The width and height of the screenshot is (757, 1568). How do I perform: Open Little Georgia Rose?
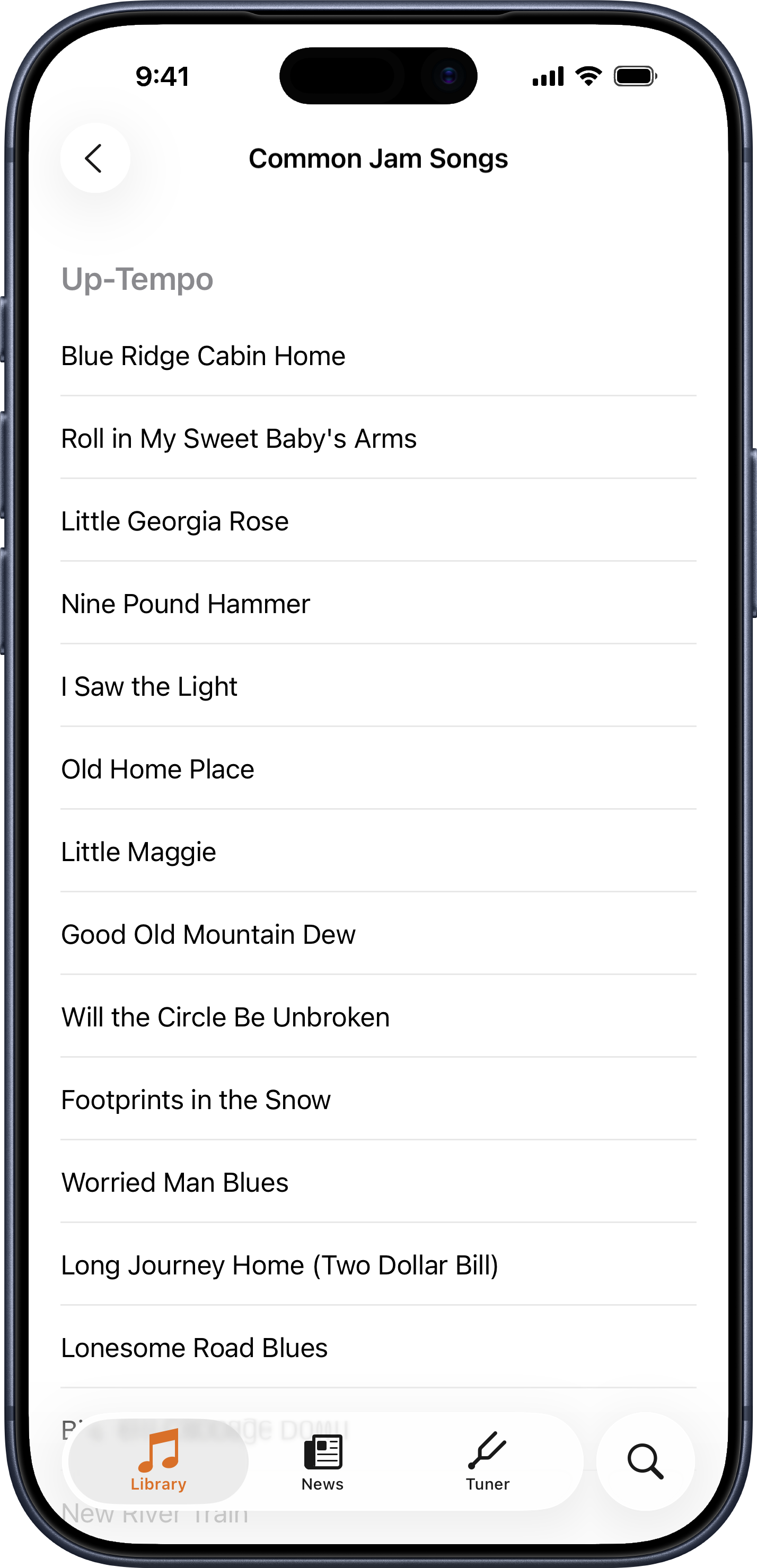(x=175, y=520)
